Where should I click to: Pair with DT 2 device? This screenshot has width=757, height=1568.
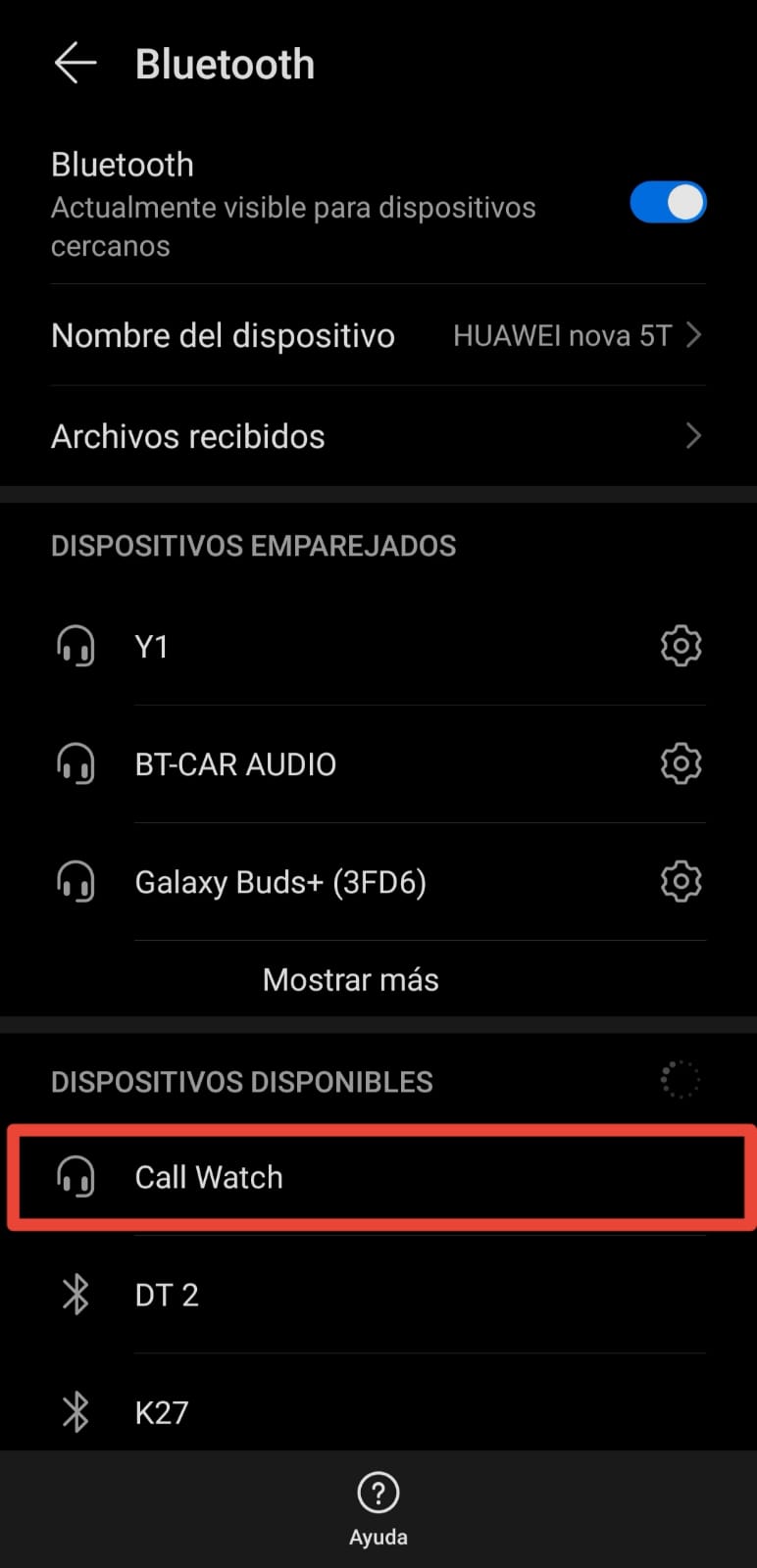[x=378, y=1295]
